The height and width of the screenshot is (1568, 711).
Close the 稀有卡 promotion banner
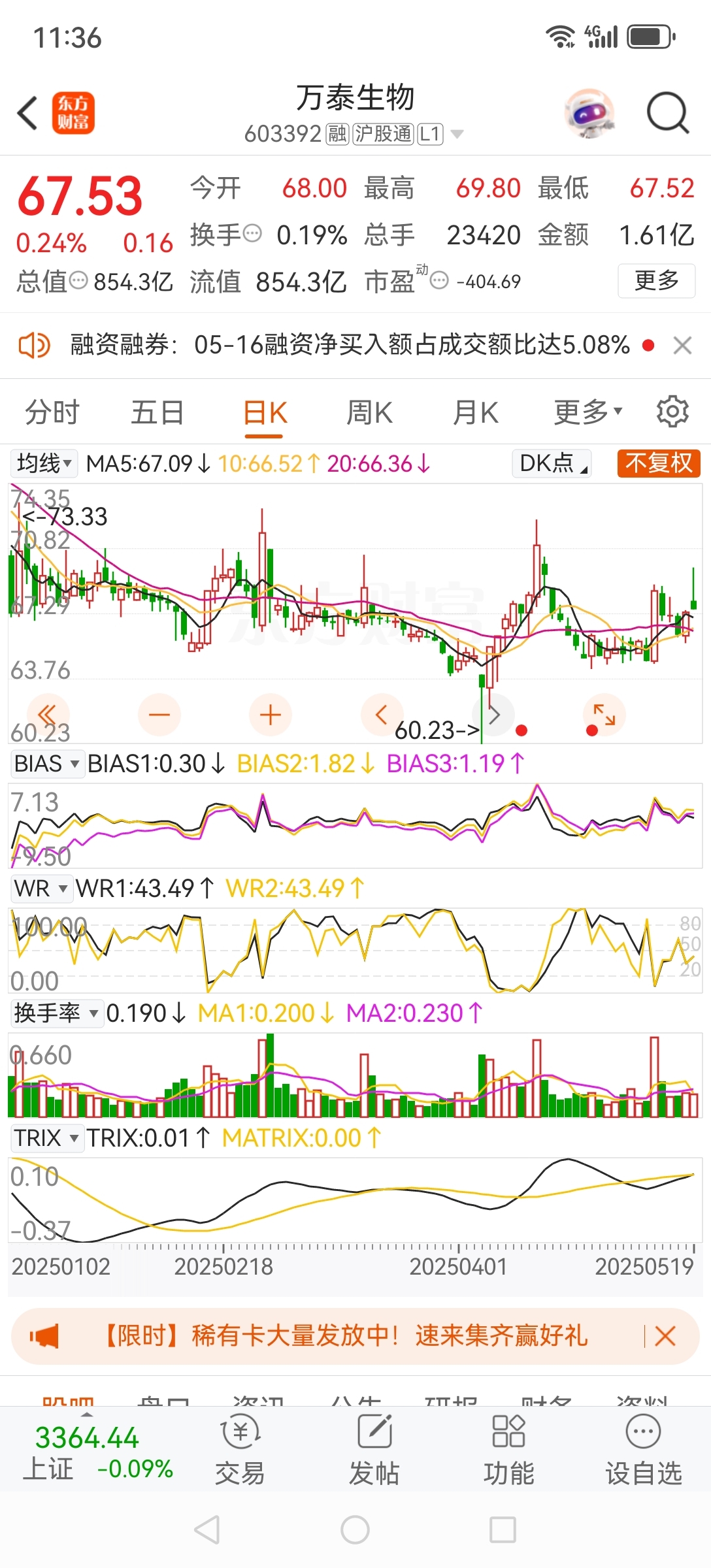click(x=665, y=1336)
